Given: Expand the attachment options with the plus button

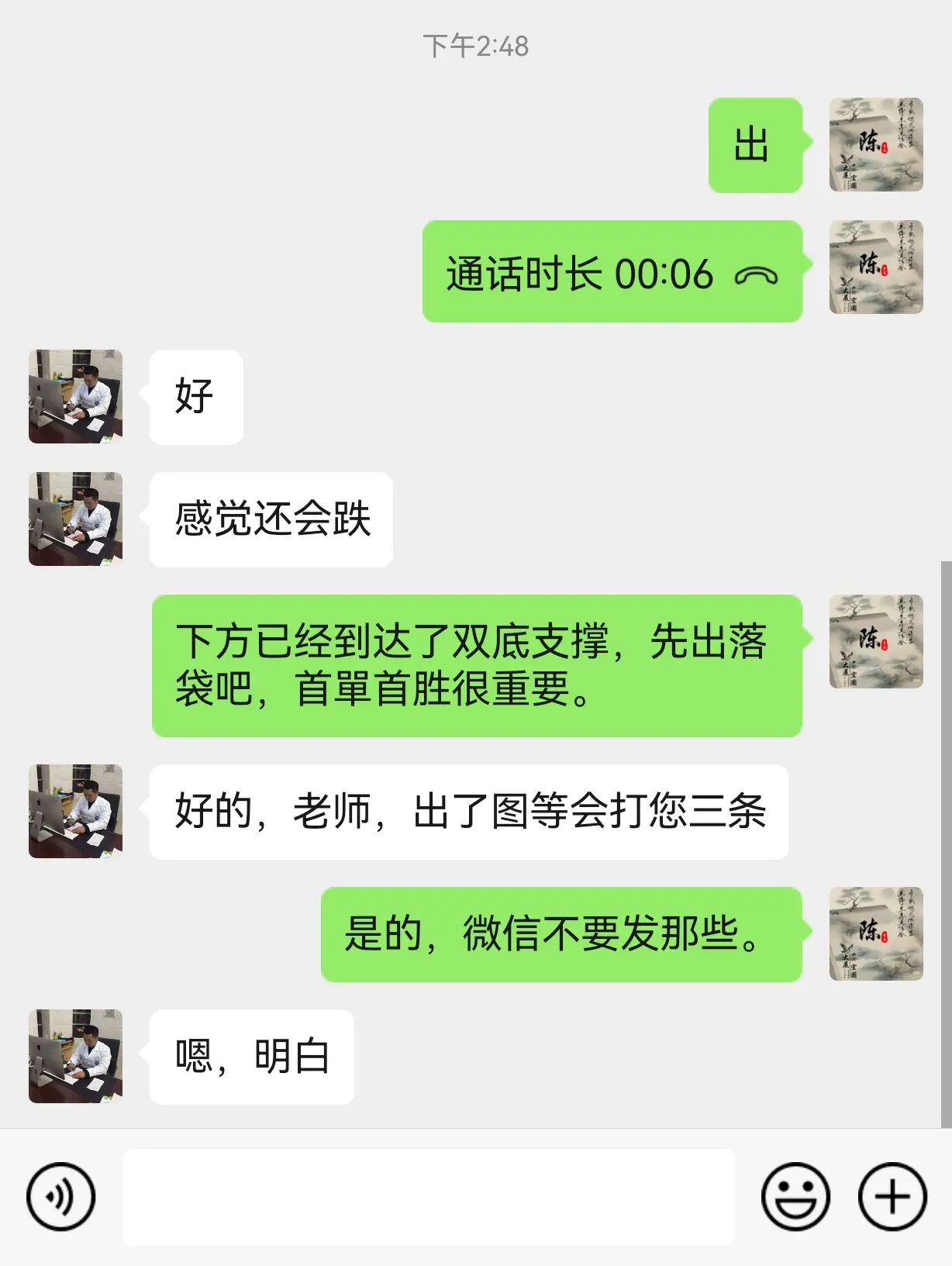Looking at the screenshot, I should pyautogui.click(x=888, y=1197).
